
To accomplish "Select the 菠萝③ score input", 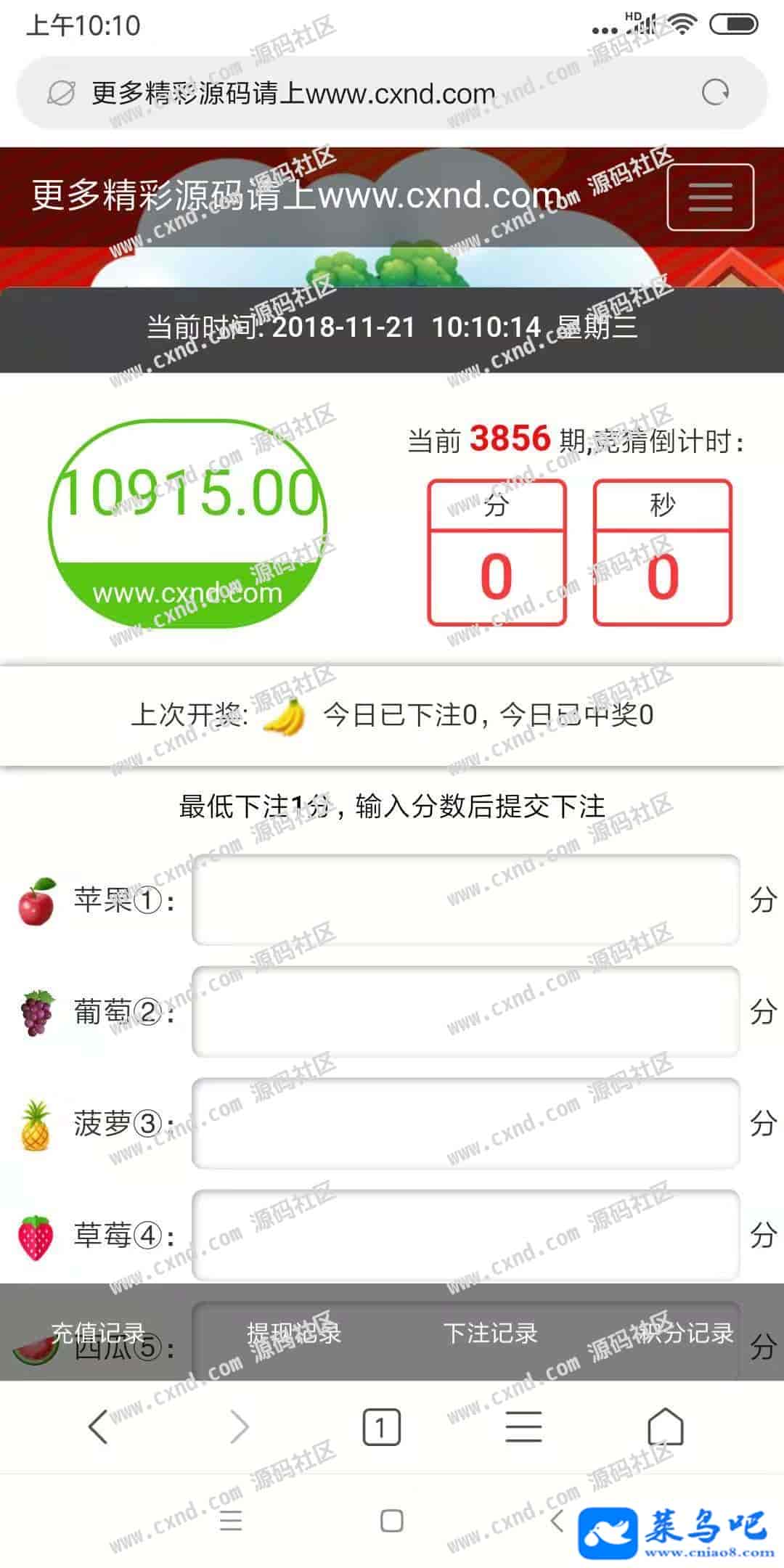I will pos(465,1123).
